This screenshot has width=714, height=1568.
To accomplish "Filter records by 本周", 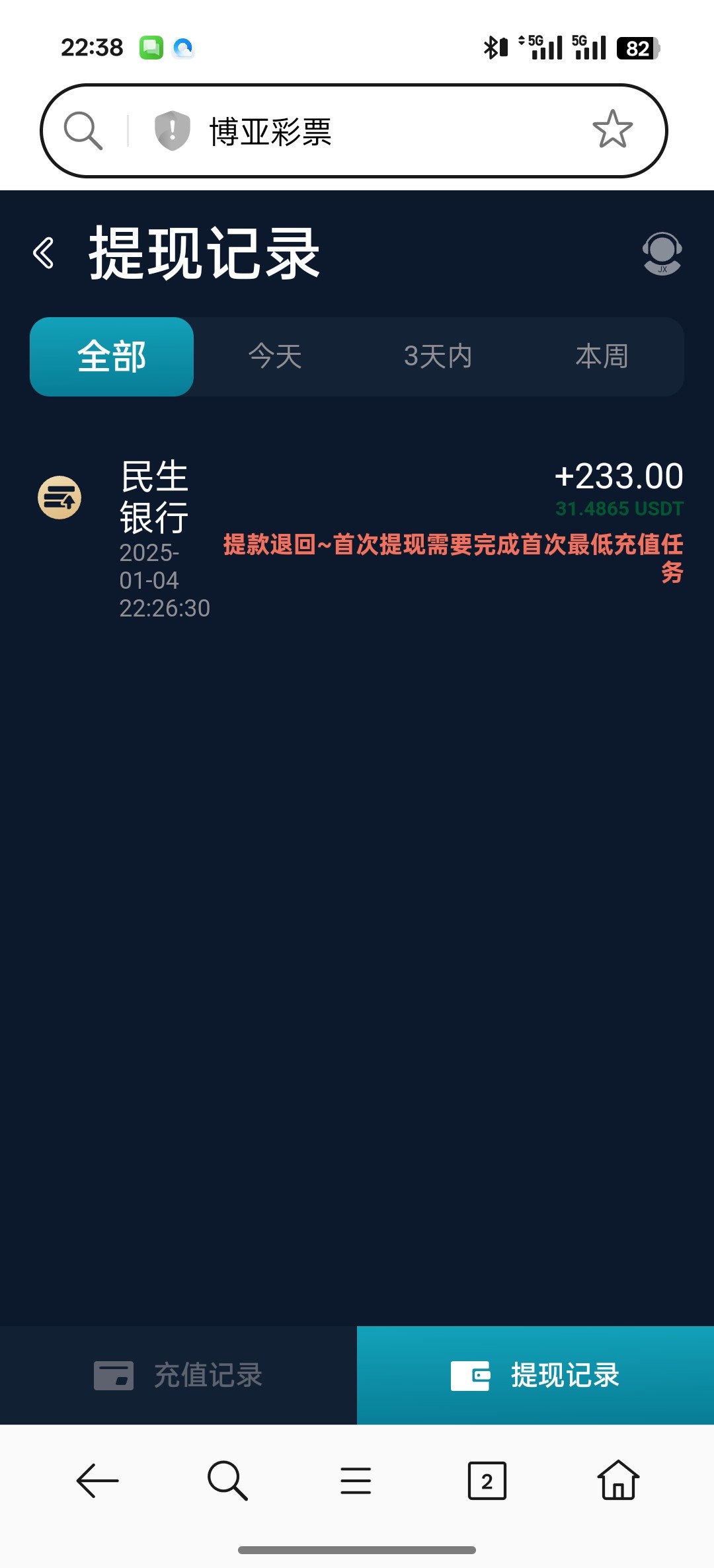I will point(602,357).
